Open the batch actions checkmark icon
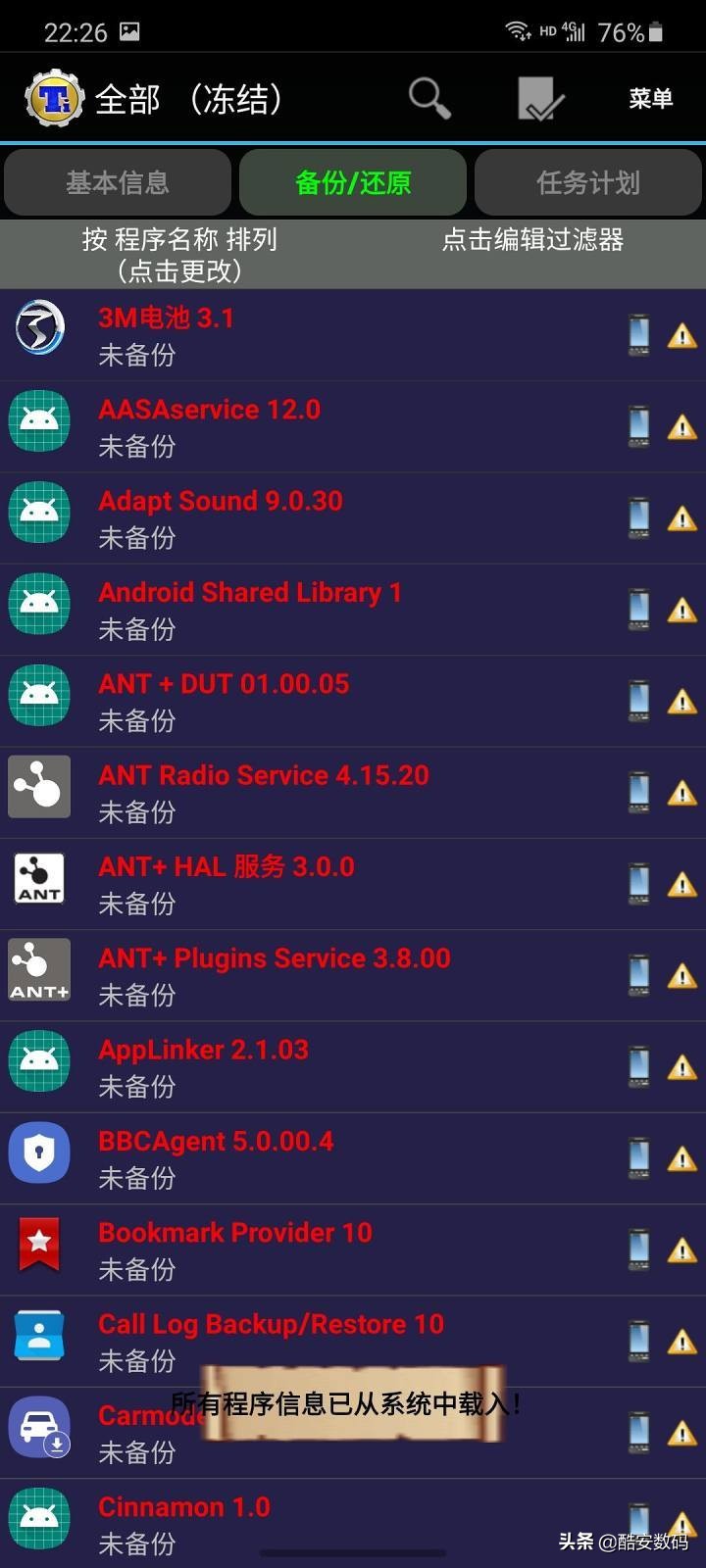Image resolution: width=706 pixels, height=1568 pixels. pyautogui.click(x=540, y=99)
